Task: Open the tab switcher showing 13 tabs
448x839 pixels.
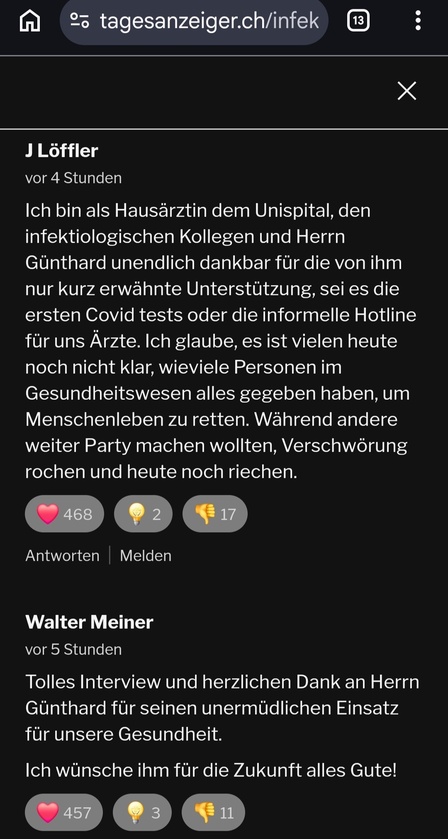Action: 358,21
